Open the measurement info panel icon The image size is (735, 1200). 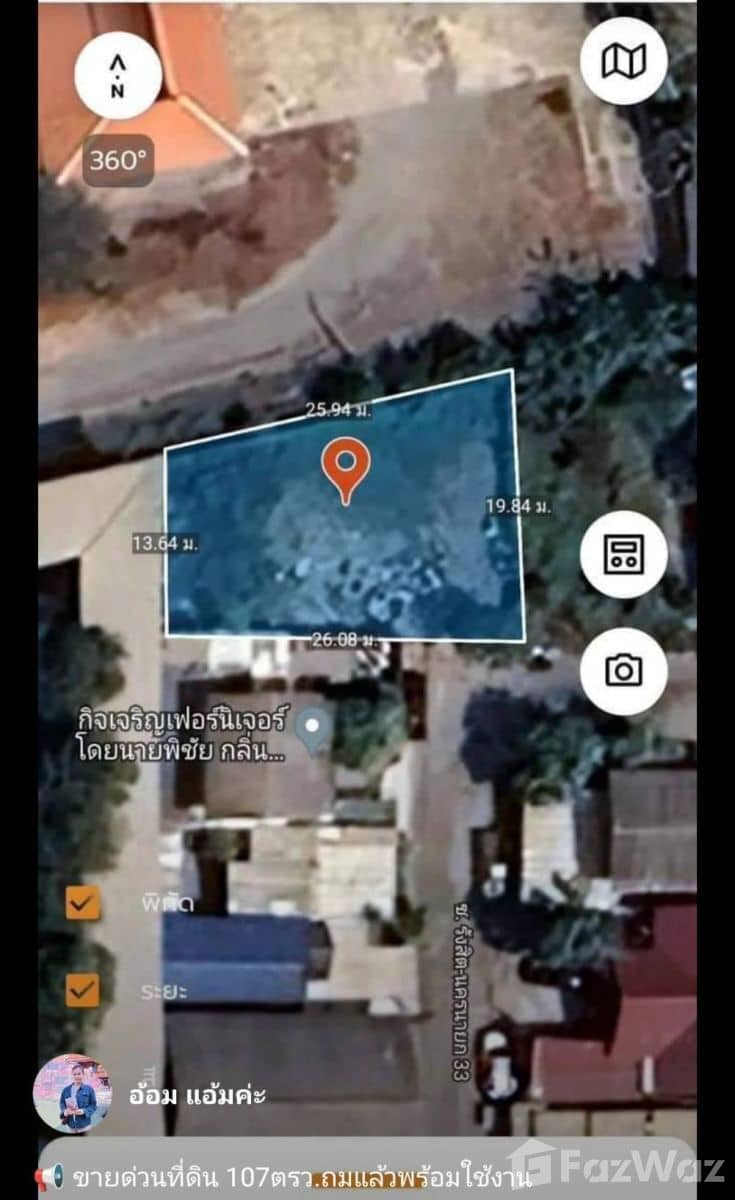pos(622,553)
